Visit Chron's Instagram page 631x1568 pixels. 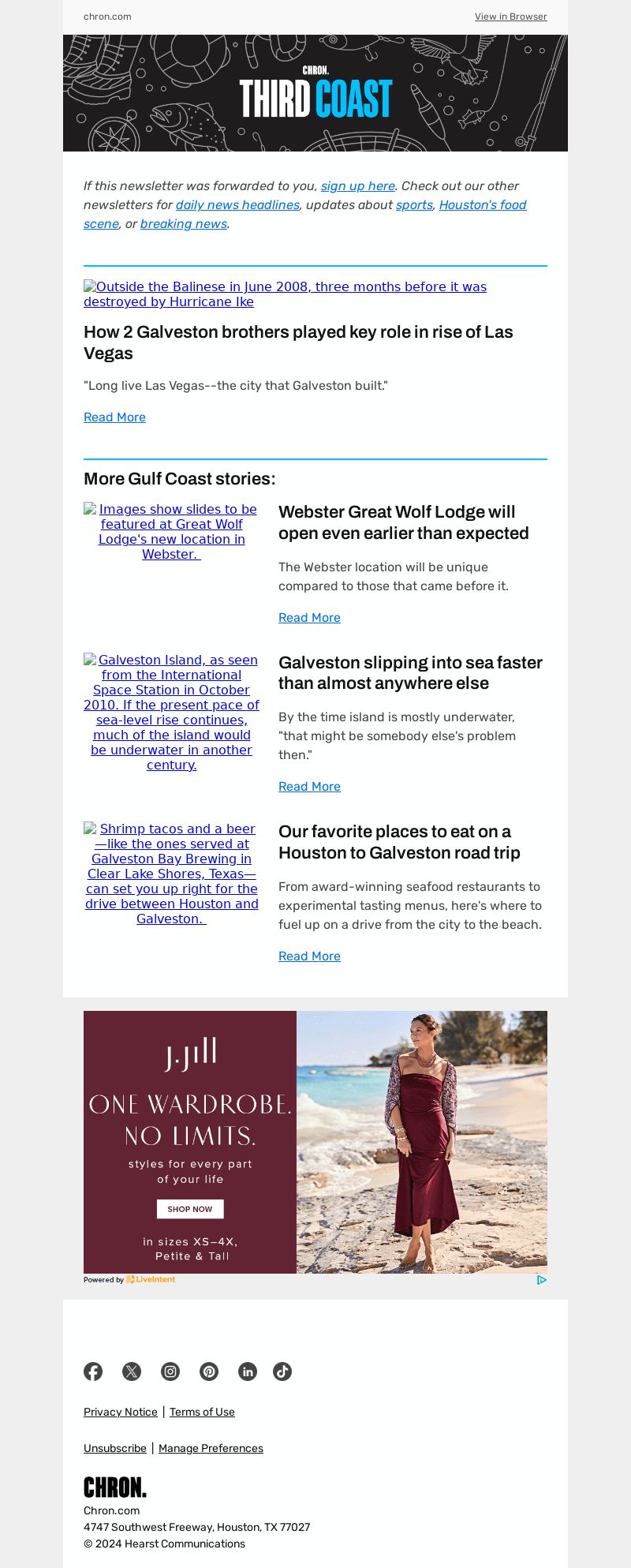pyautogui.click(x=170, y=1372)
